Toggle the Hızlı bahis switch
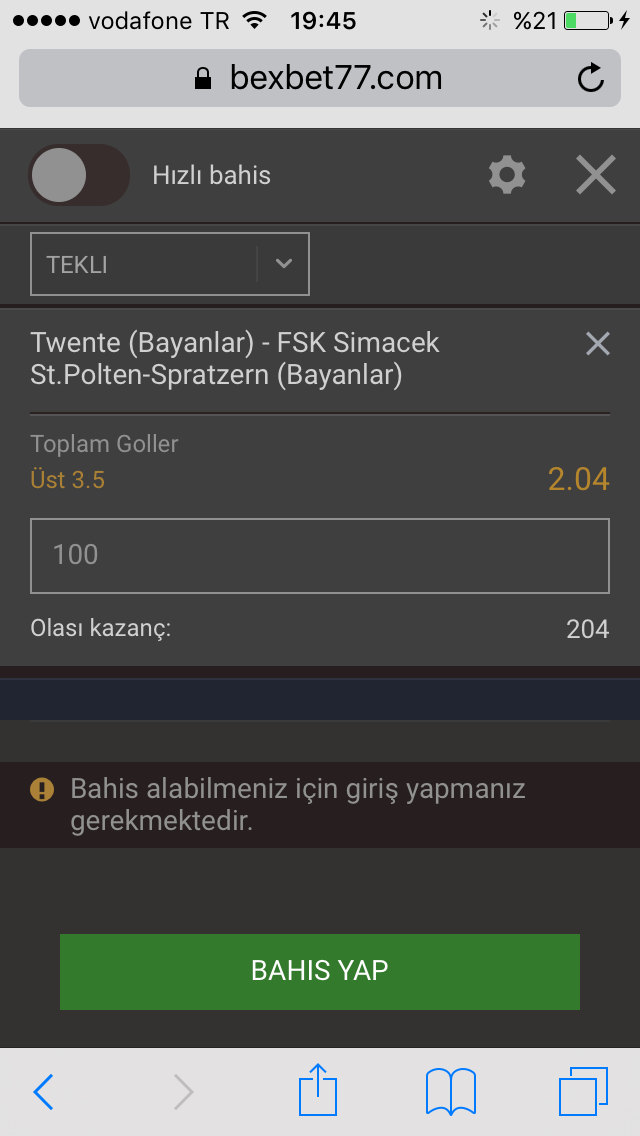640x1136 pixels. (x=79, y=175)
